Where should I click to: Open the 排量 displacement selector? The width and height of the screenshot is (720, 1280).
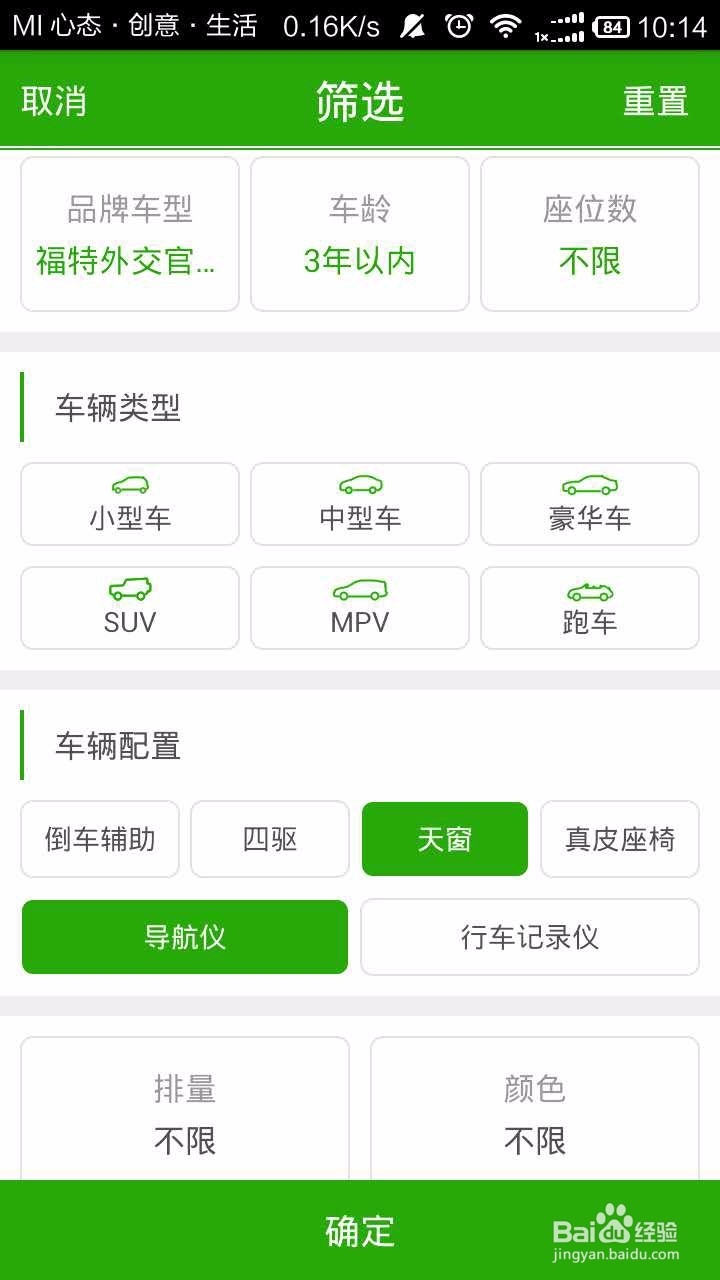[x=184, y=1110]
